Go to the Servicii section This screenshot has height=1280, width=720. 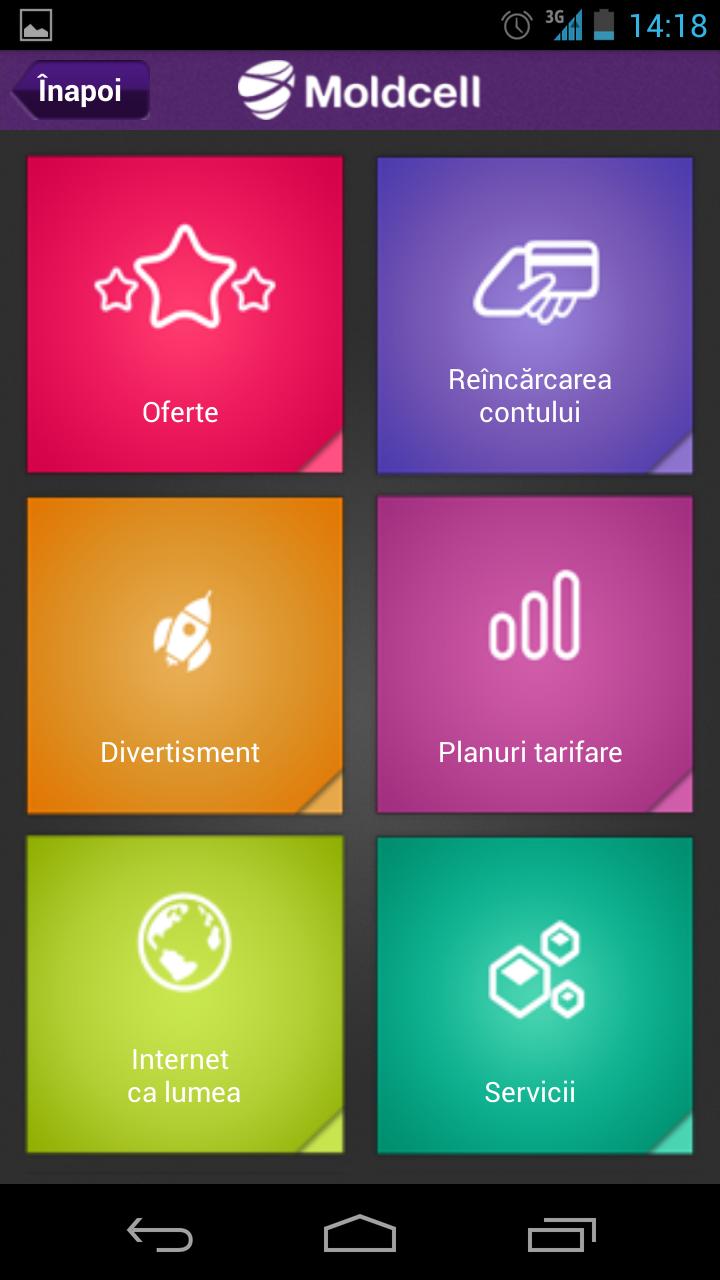[534, 994]
